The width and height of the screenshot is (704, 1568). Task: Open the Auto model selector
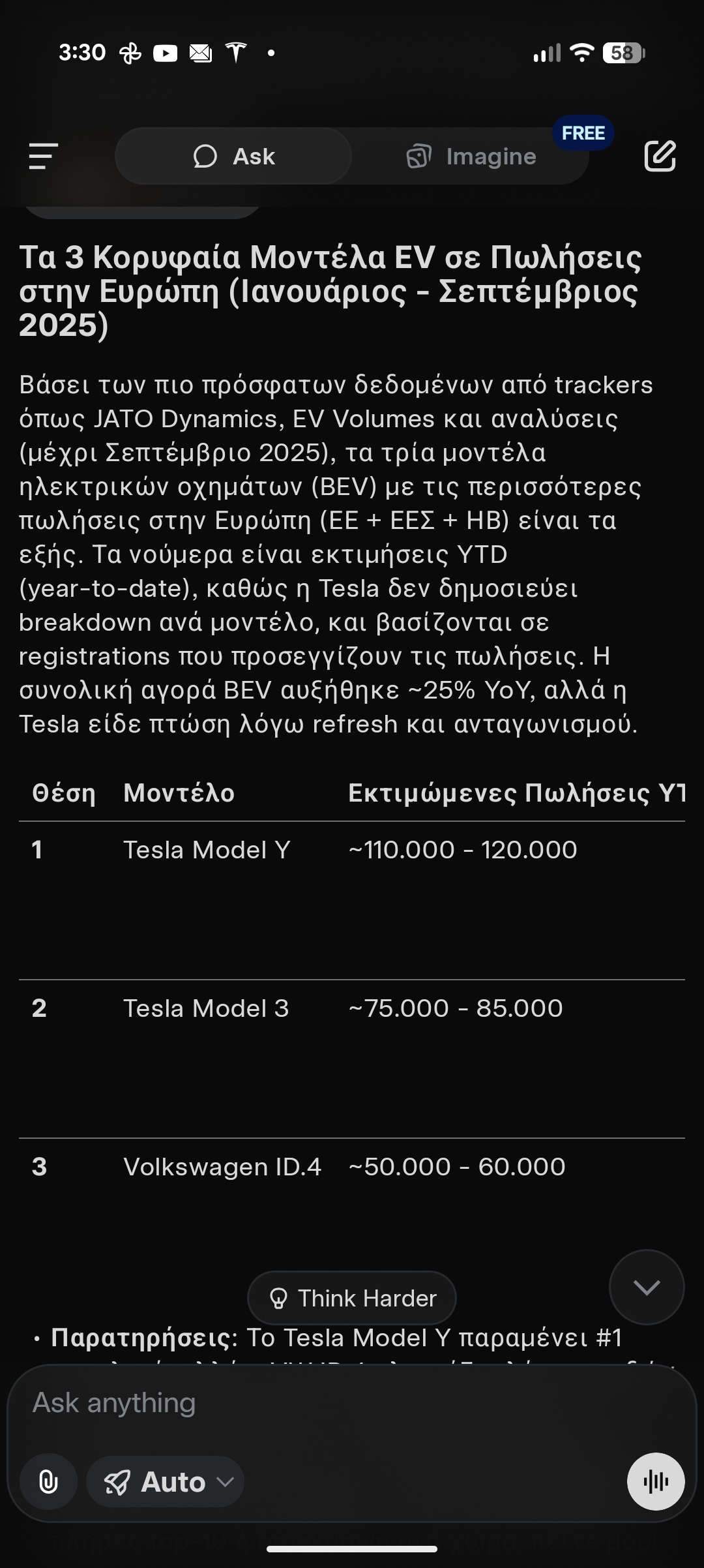click(166, 1482)
